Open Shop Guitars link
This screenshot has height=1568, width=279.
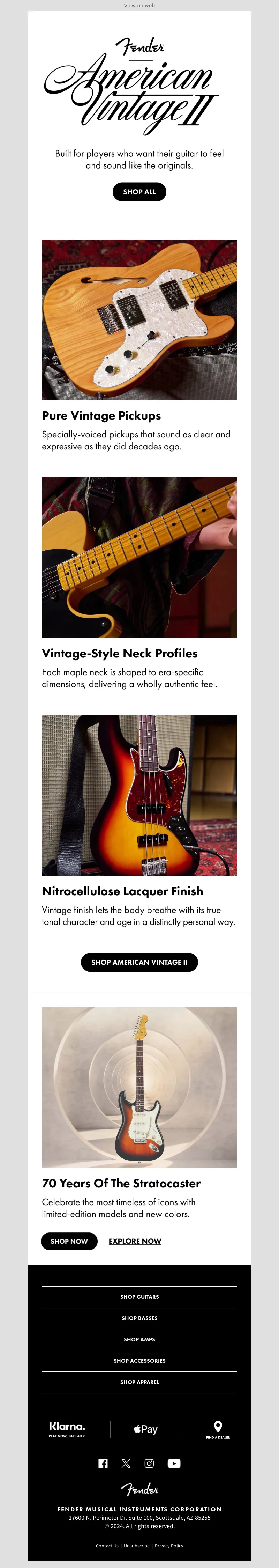(139, 1296)
